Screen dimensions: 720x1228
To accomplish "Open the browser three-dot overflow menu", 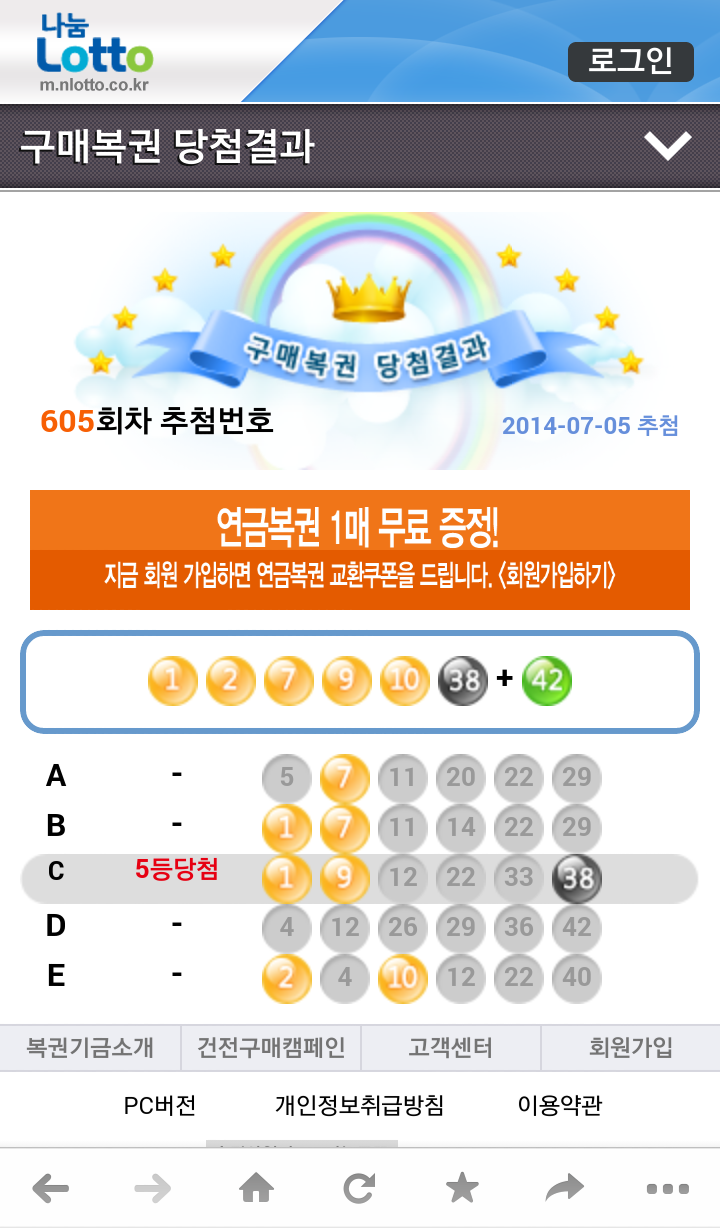I will pos(667,1188).
